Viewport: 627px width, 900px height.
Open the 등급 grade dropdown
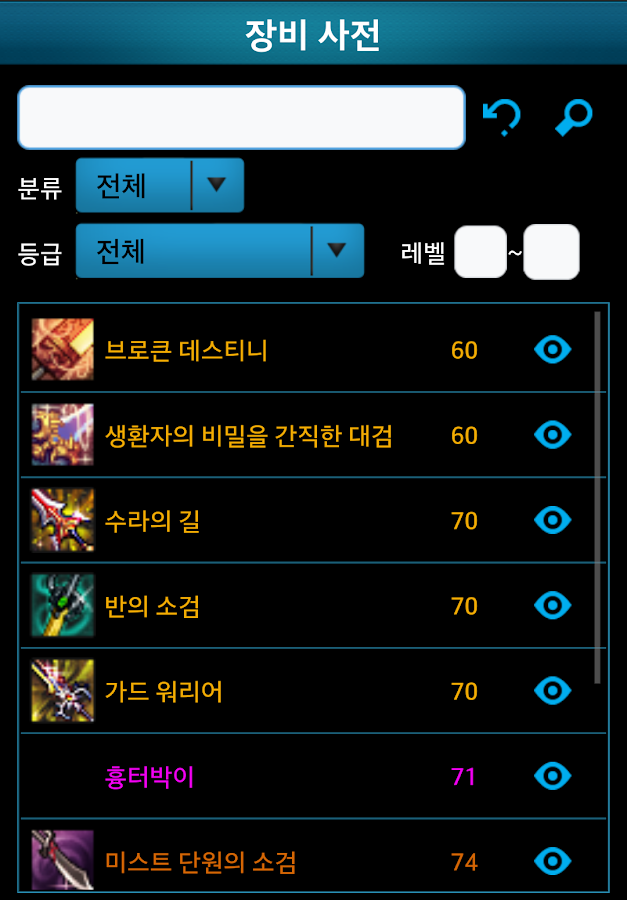(x=220, y=250)
